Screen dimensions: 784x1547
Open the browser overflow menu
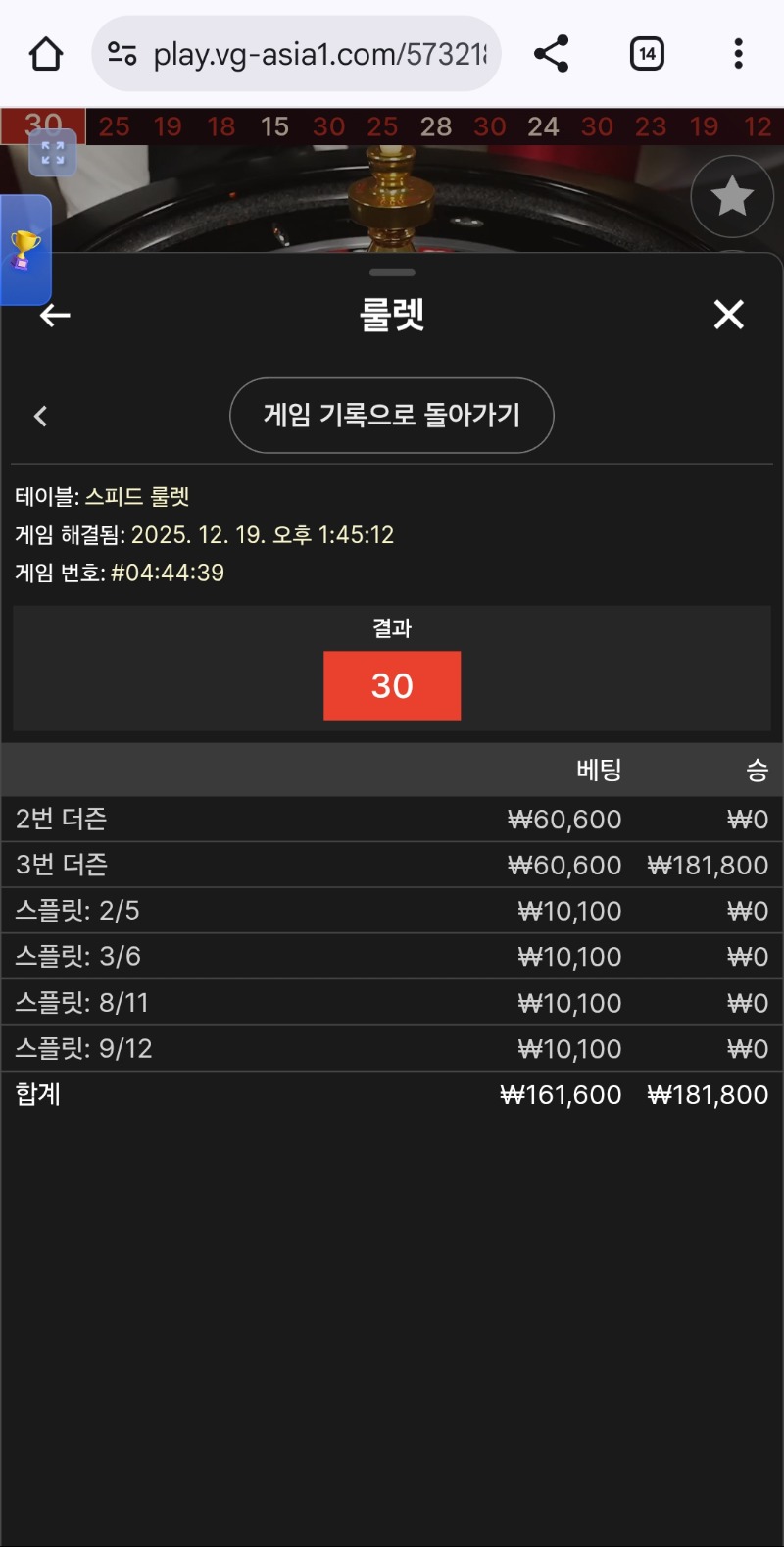click(x=738, y=54)
